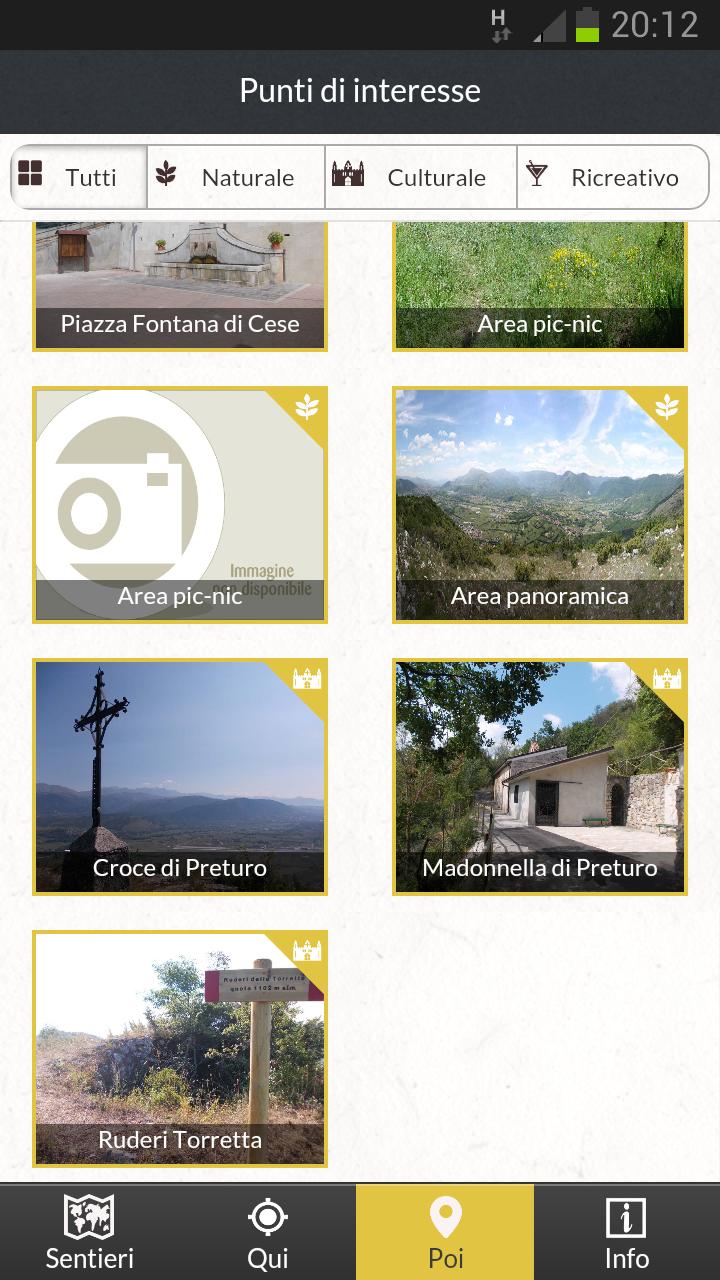Viewport: 720px width, 1280px height.
Task: Filter by Naturale points
Action: click(x=236, y=177)
